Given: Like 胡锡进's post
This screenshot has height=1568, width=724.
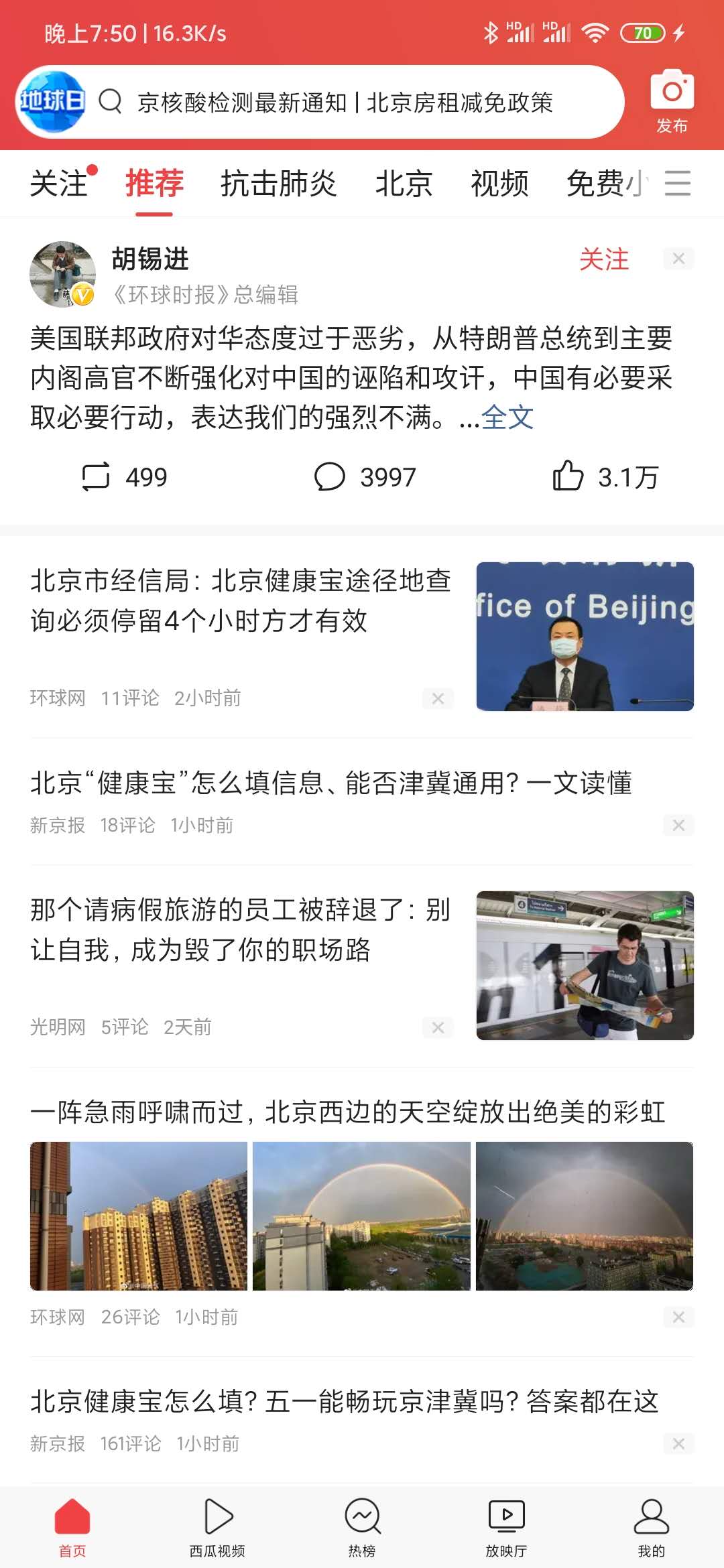Looking at the screenshot, I should coord(605,477).
